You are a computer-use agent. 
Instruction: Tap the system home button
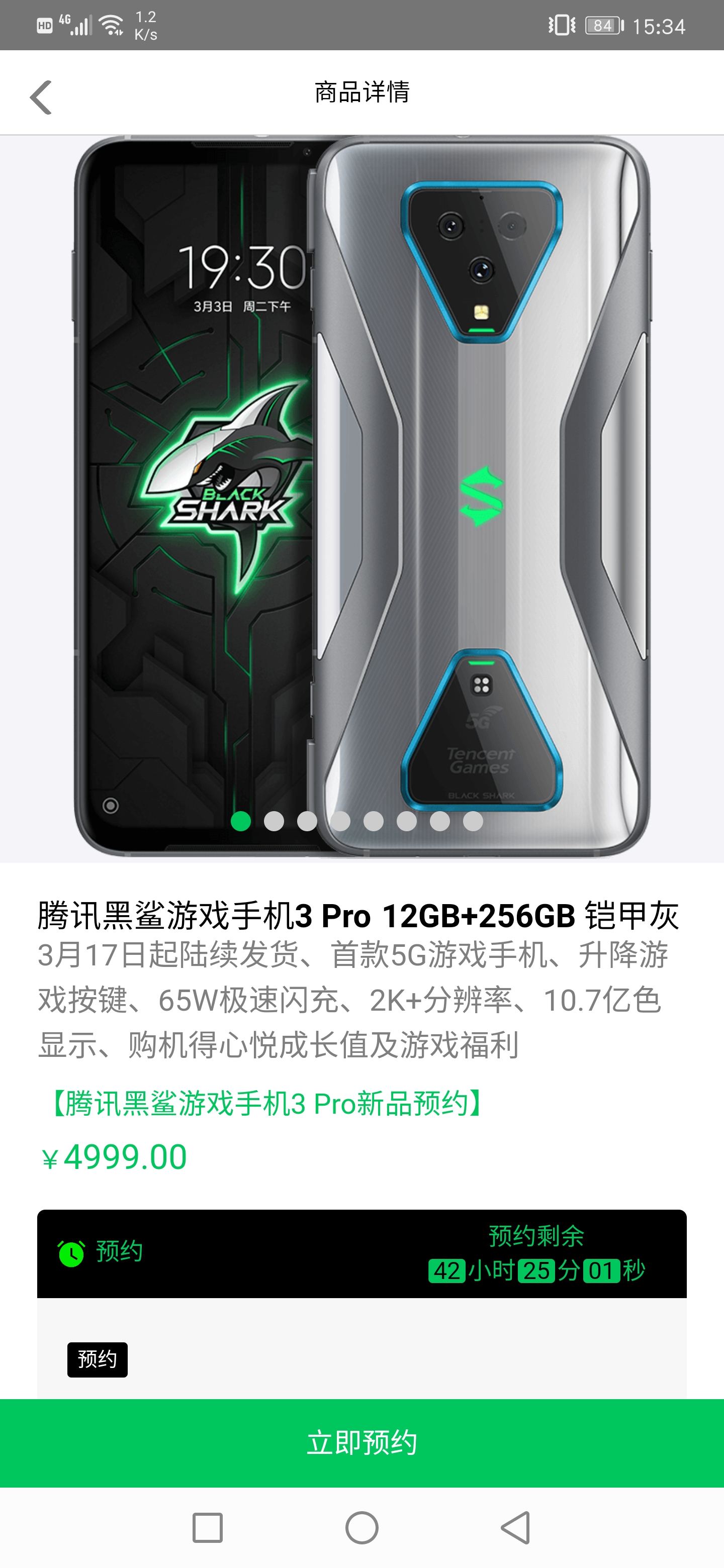[361, 1528]
